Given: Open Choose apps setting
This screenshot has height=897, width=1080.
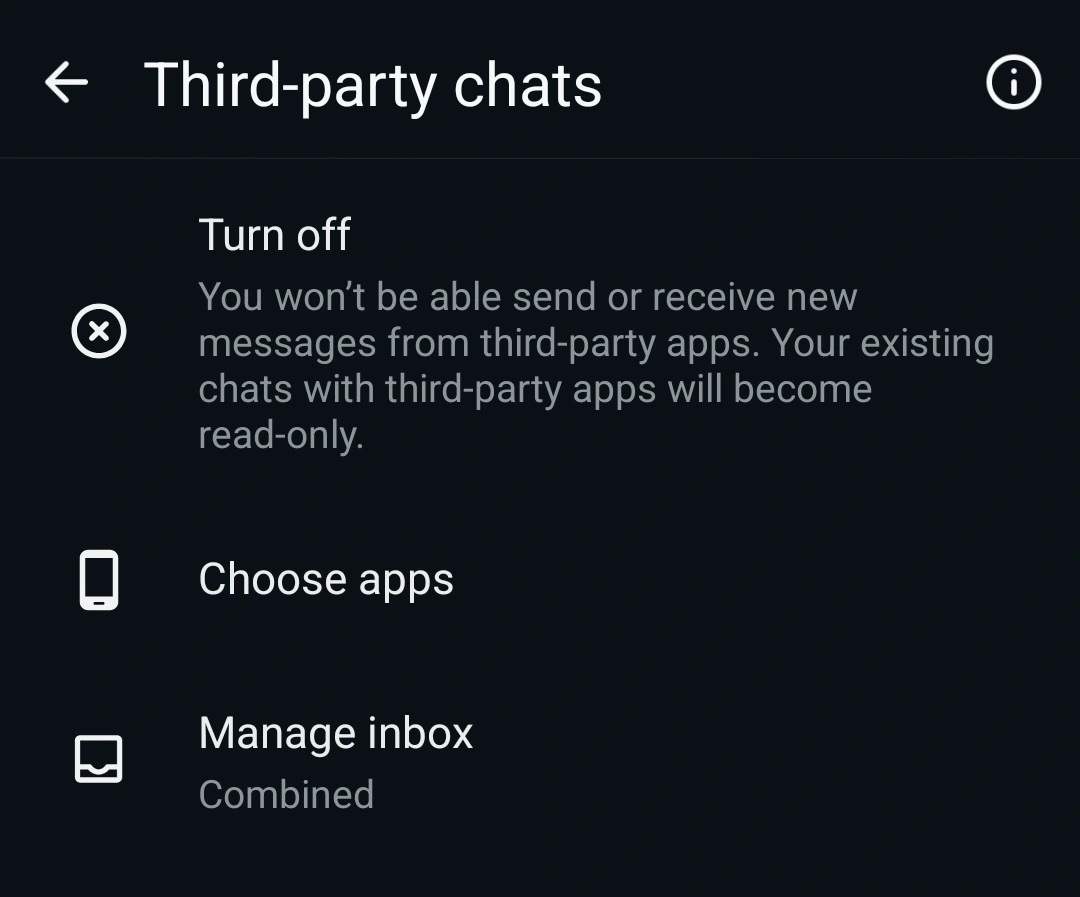Looking at the screenshot, I should click(x=326, y=580).
